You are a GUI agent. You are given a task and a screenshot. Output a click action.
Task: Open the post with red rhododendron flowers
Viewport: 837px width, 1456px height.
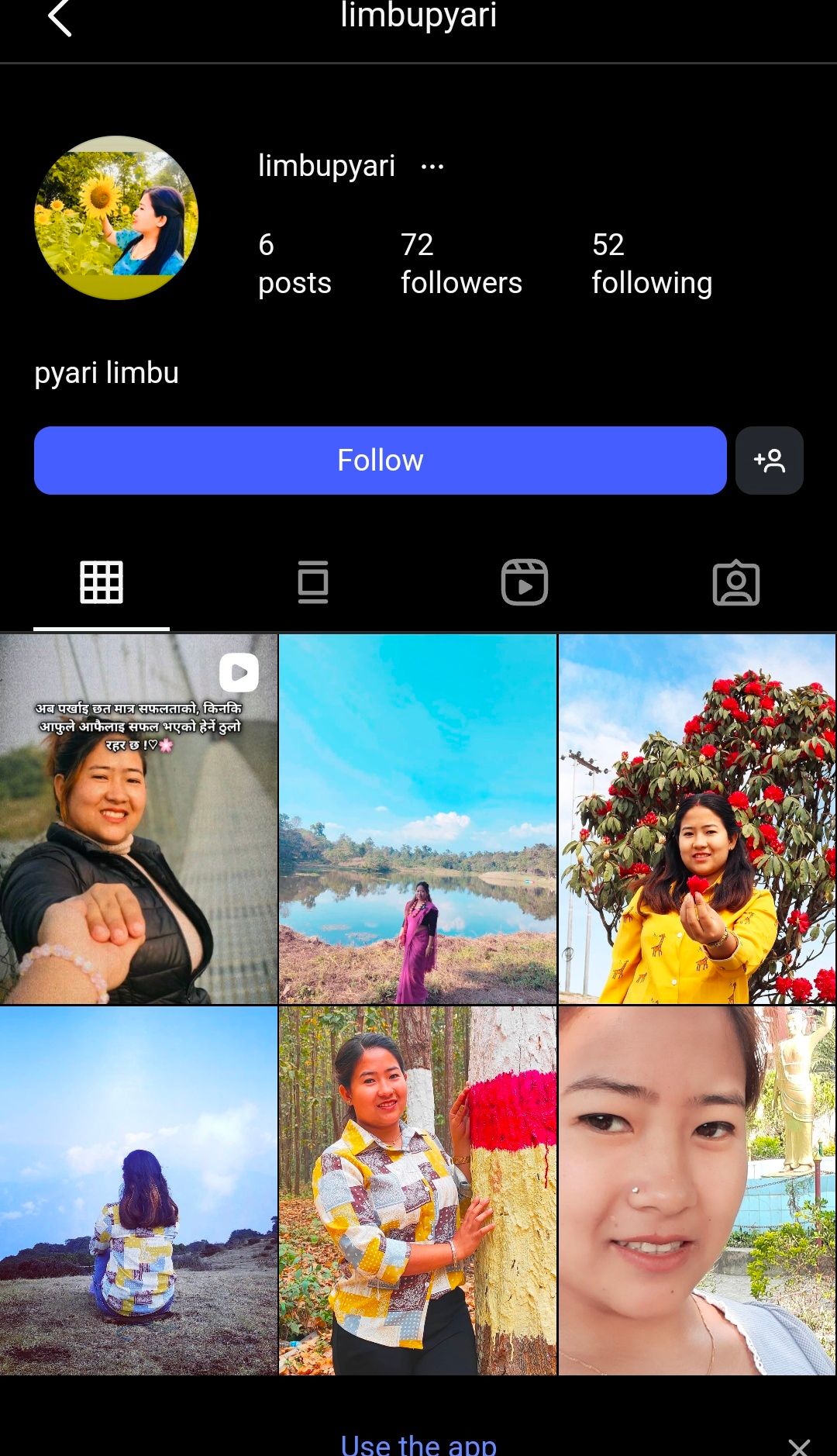[697, 819]
